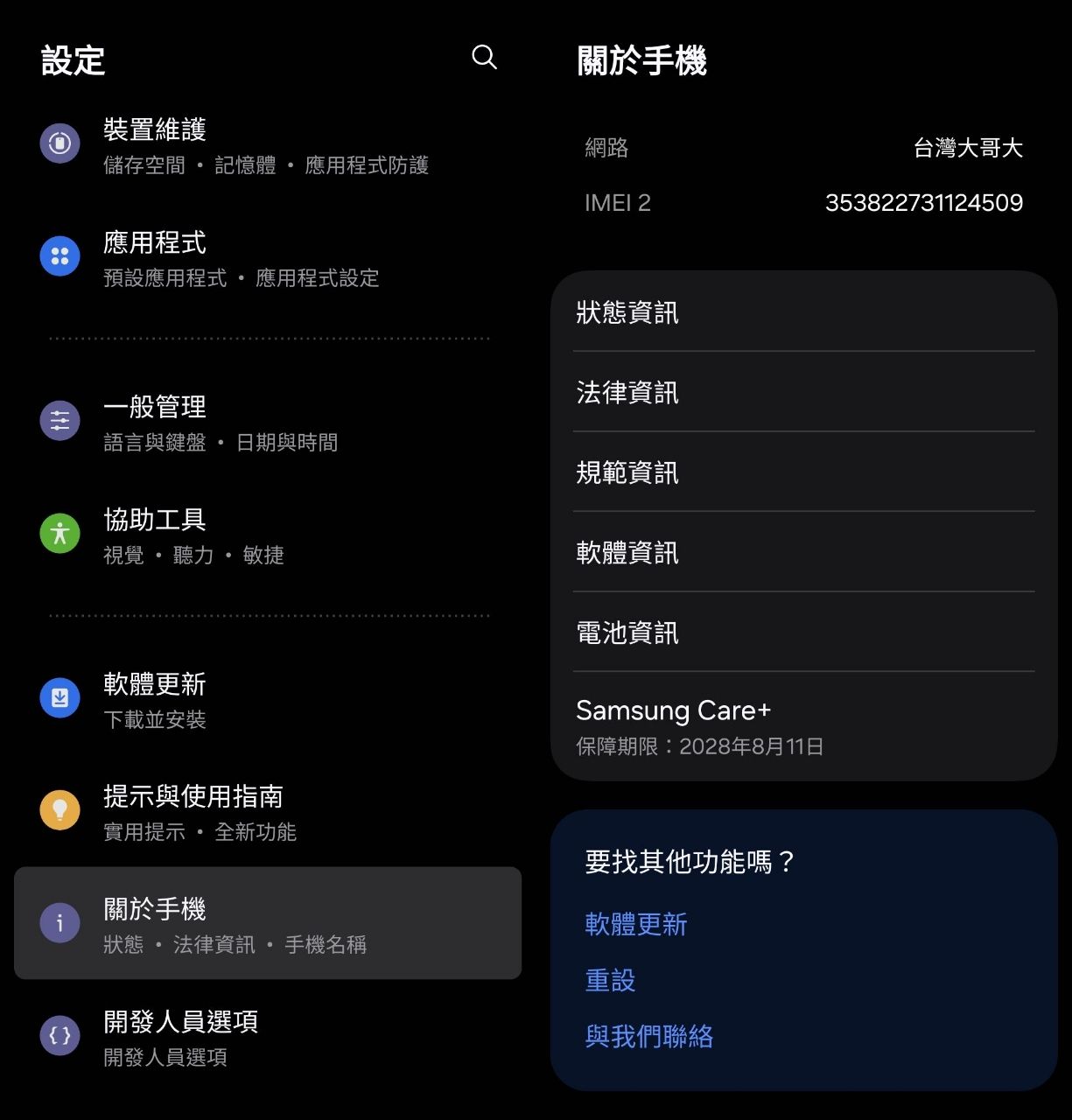
Task: Open 法律資訊
Action: point(803,392)
